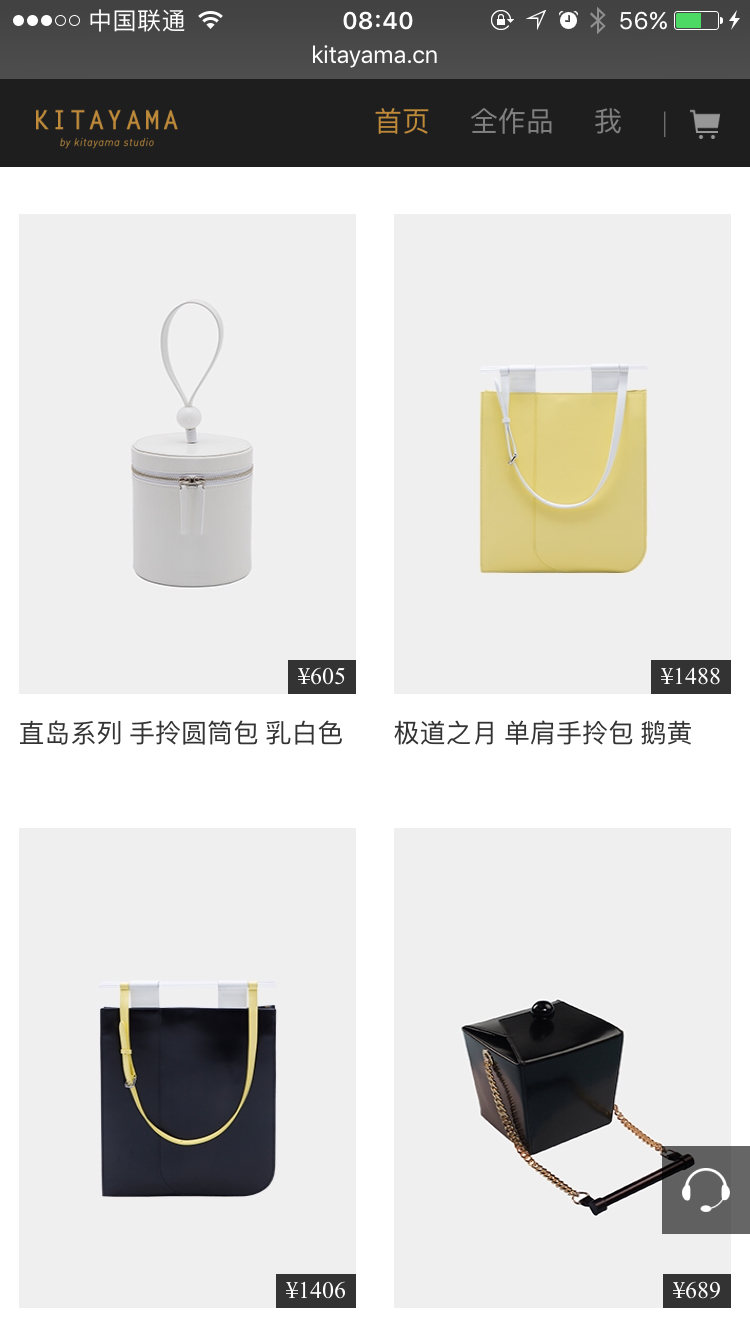View the black tote bag priced ¥1406
This screenshot has width=750, height=1334.
click(x=187, y=1067)
